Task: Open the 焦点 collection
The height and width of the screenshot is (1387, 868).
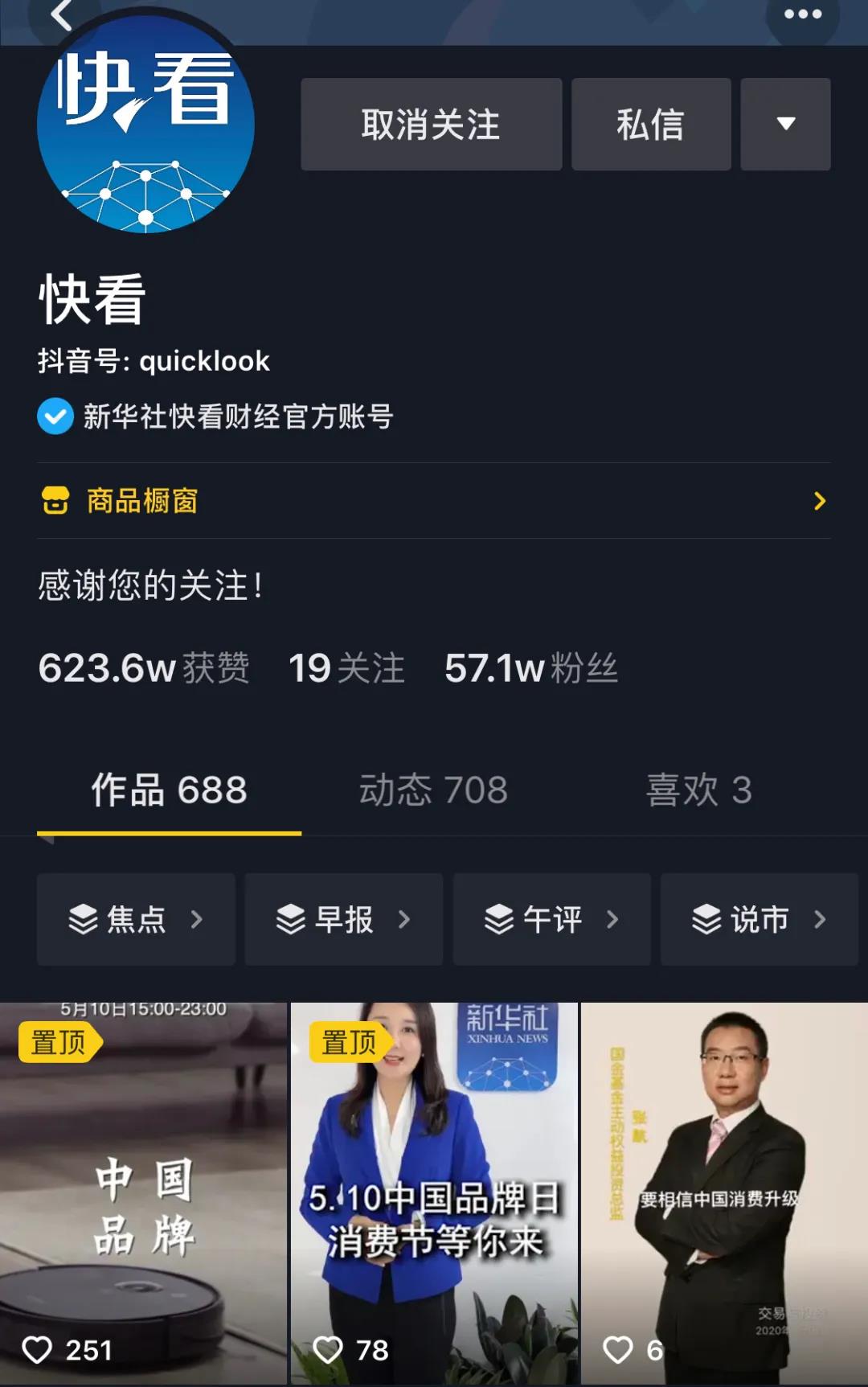Action: (136, 919)
